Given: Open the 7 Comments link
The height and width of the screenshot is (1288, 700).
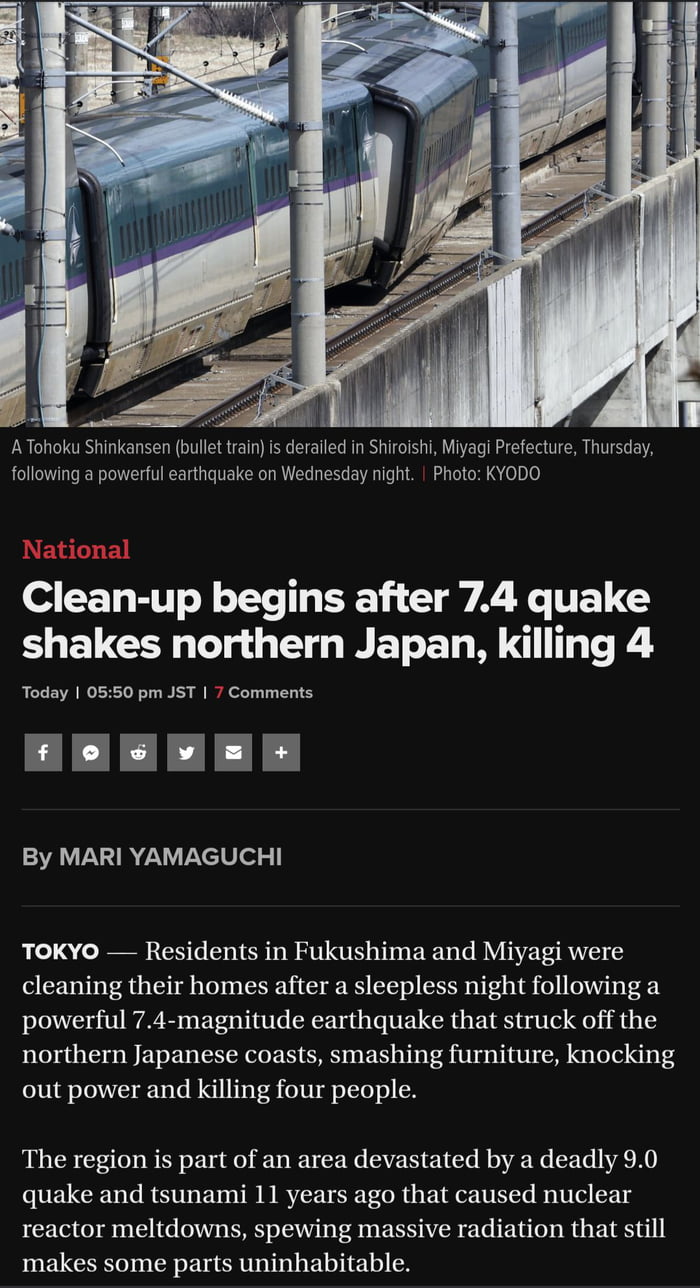Looking at the screenshot, I should [x=264, y=692].
